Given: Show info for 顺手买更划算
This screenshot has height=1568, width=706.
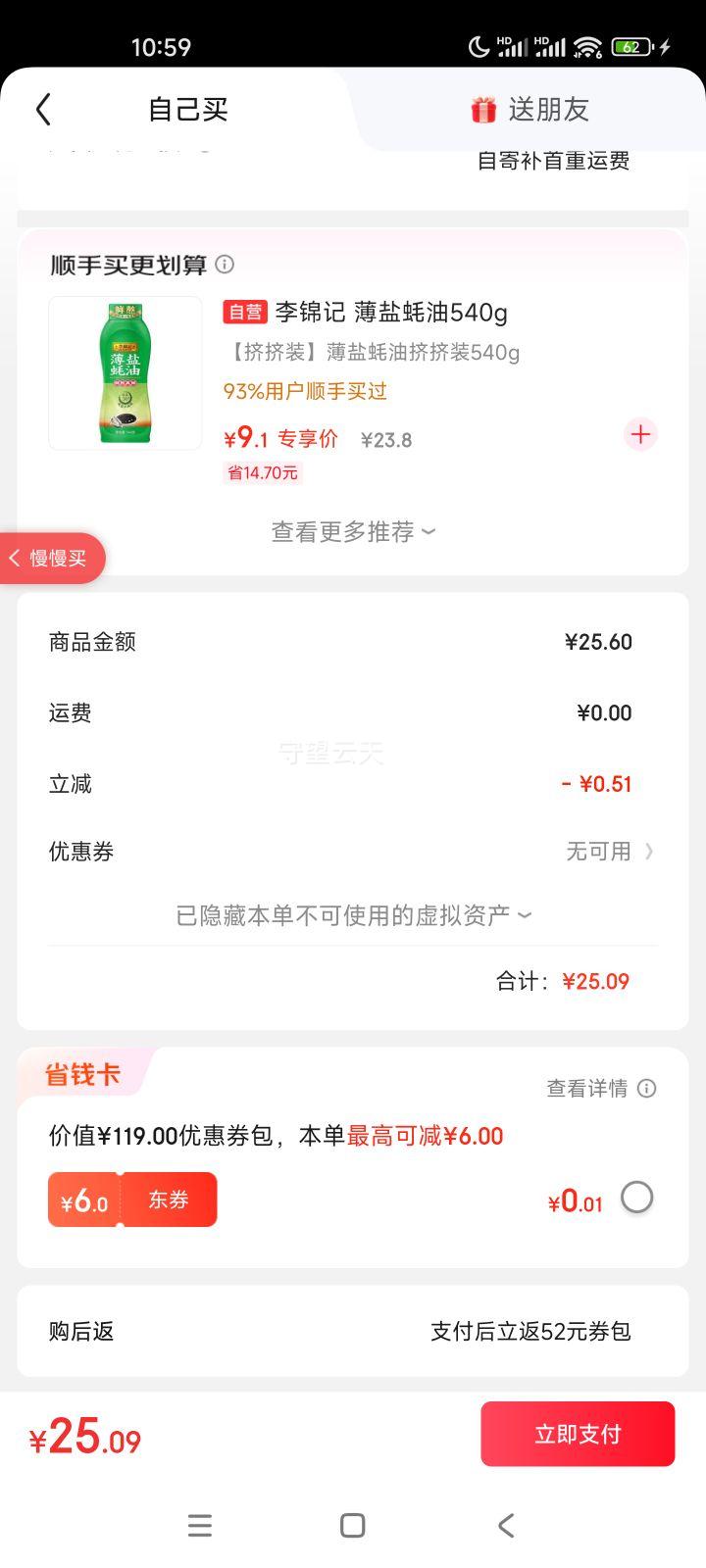Looking at the screenshot, I should pos(225,265).
